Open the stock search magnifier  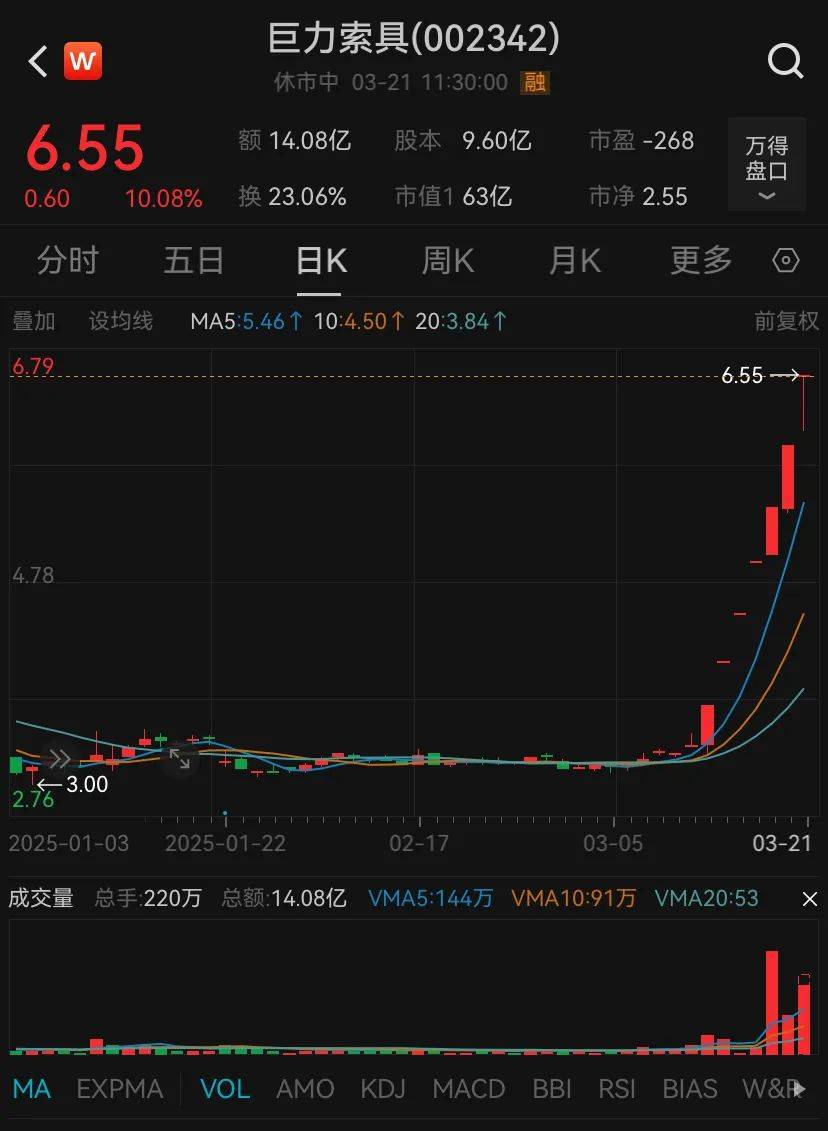click(786, 61)
